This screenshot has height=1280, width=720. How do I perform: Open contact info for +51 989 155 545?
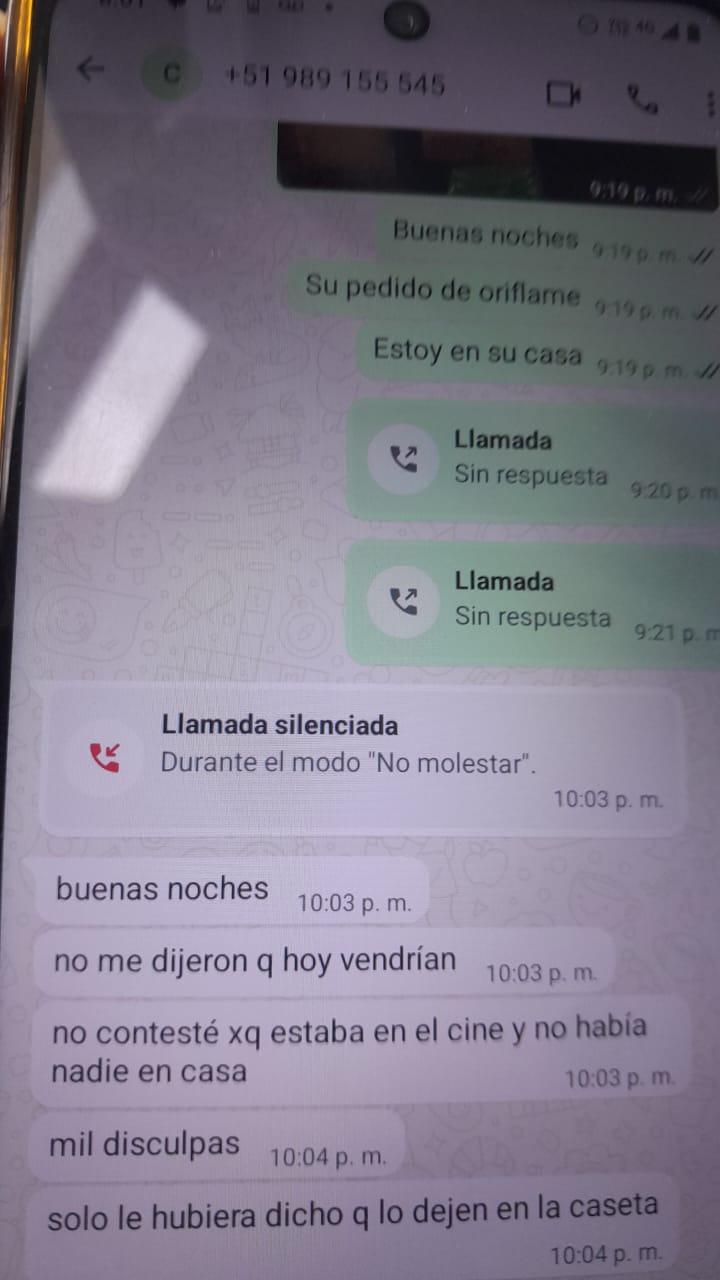[335, 82]
